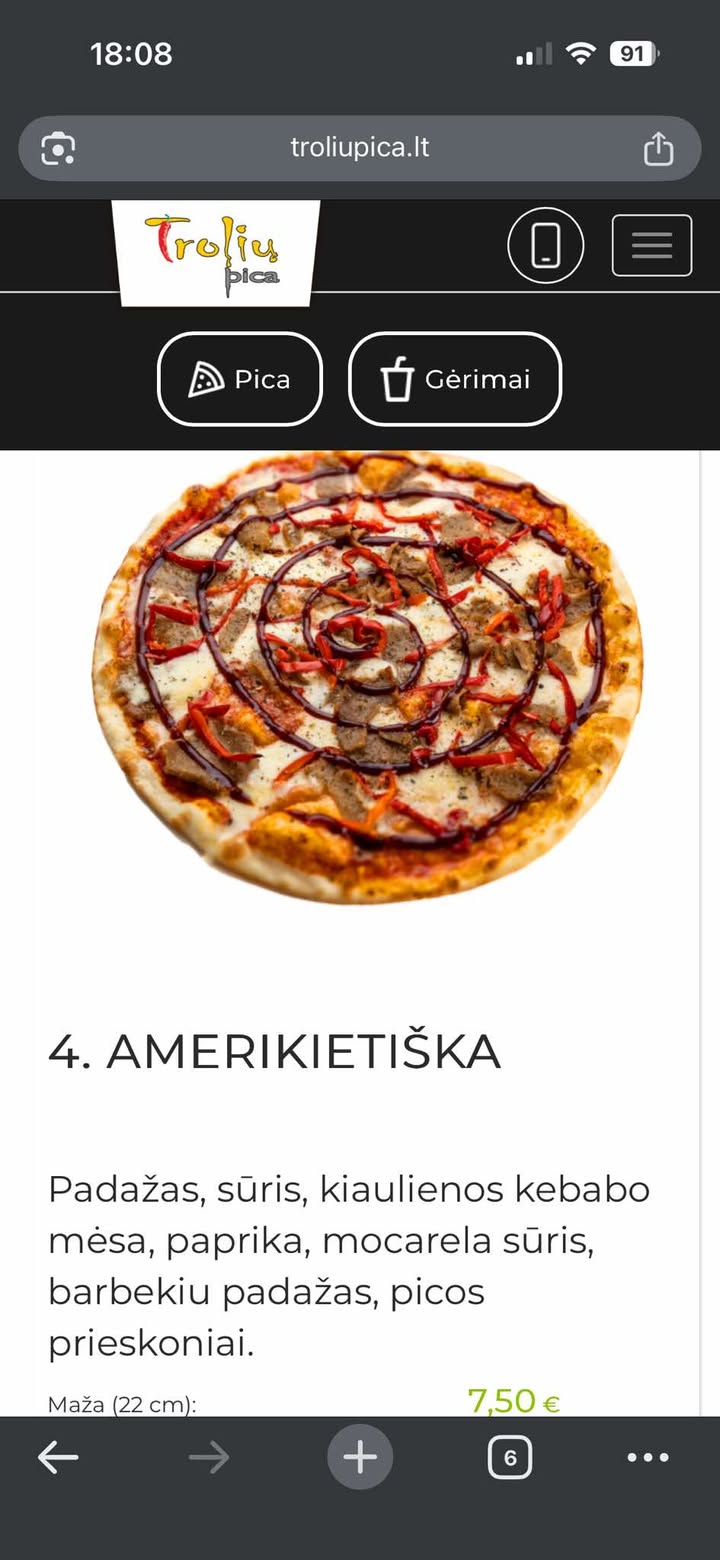Viewport: 720px width, 1560px height.
Task: Select the Pica category button
Action: (240, 379)
